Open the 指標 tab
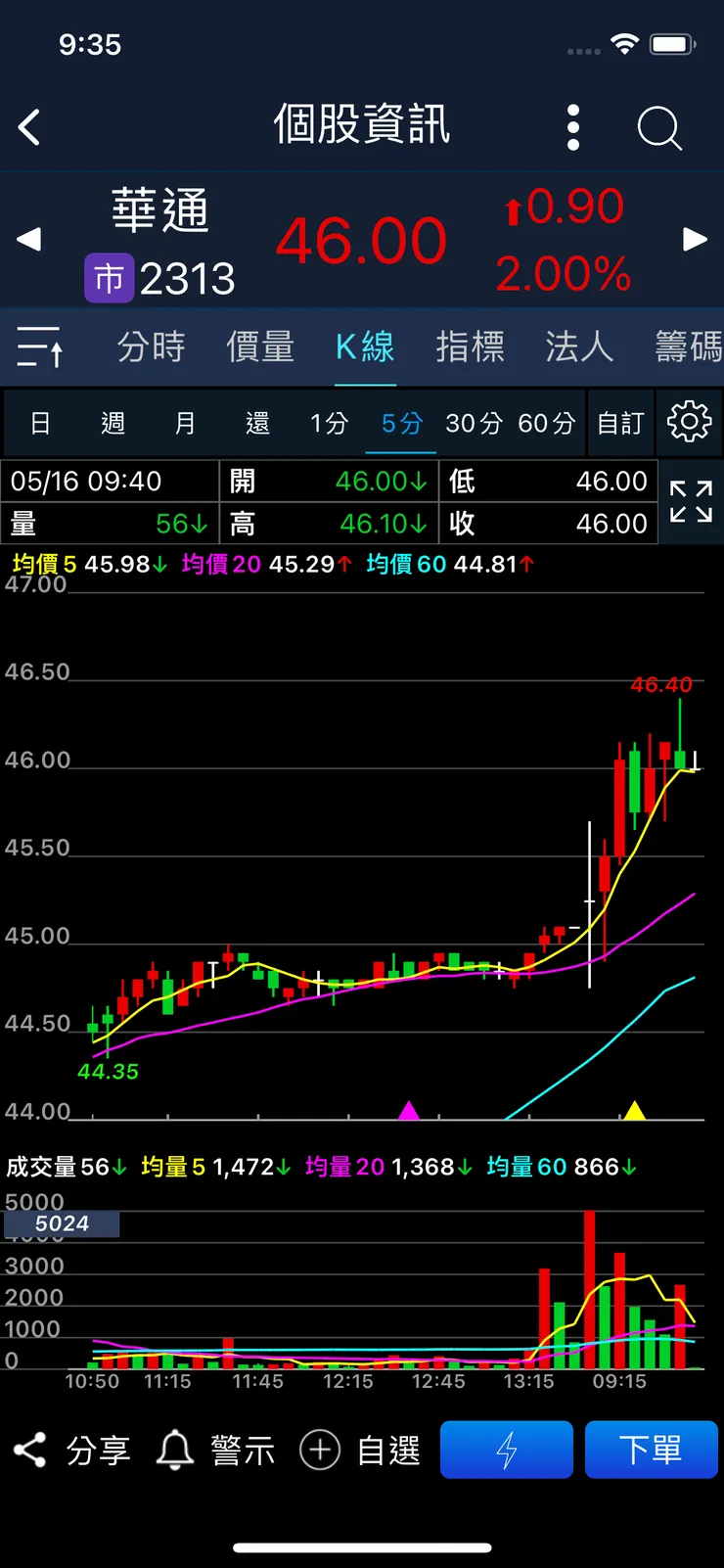 (x=470, y=347)
